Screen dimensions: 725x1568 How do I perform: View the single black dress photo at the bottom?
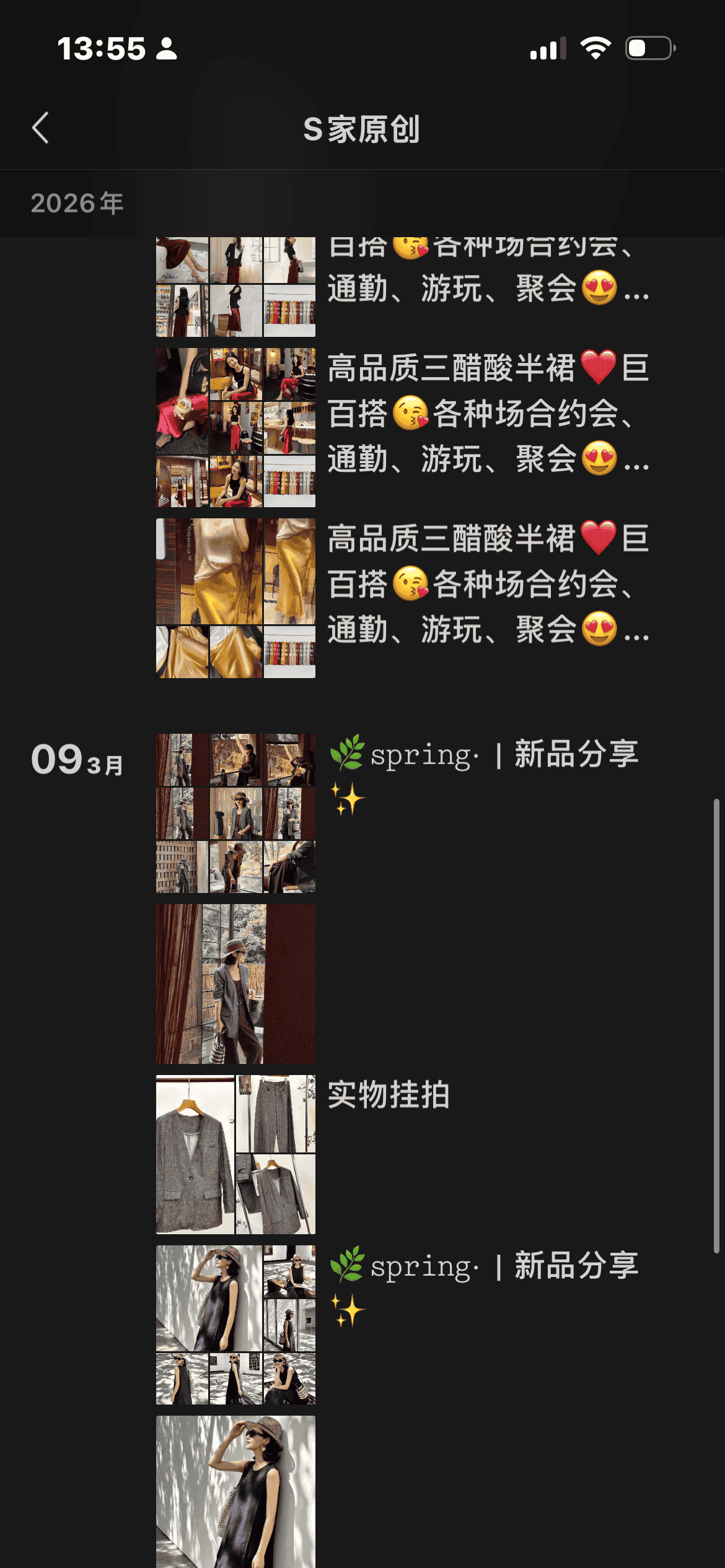(235, 1491)
